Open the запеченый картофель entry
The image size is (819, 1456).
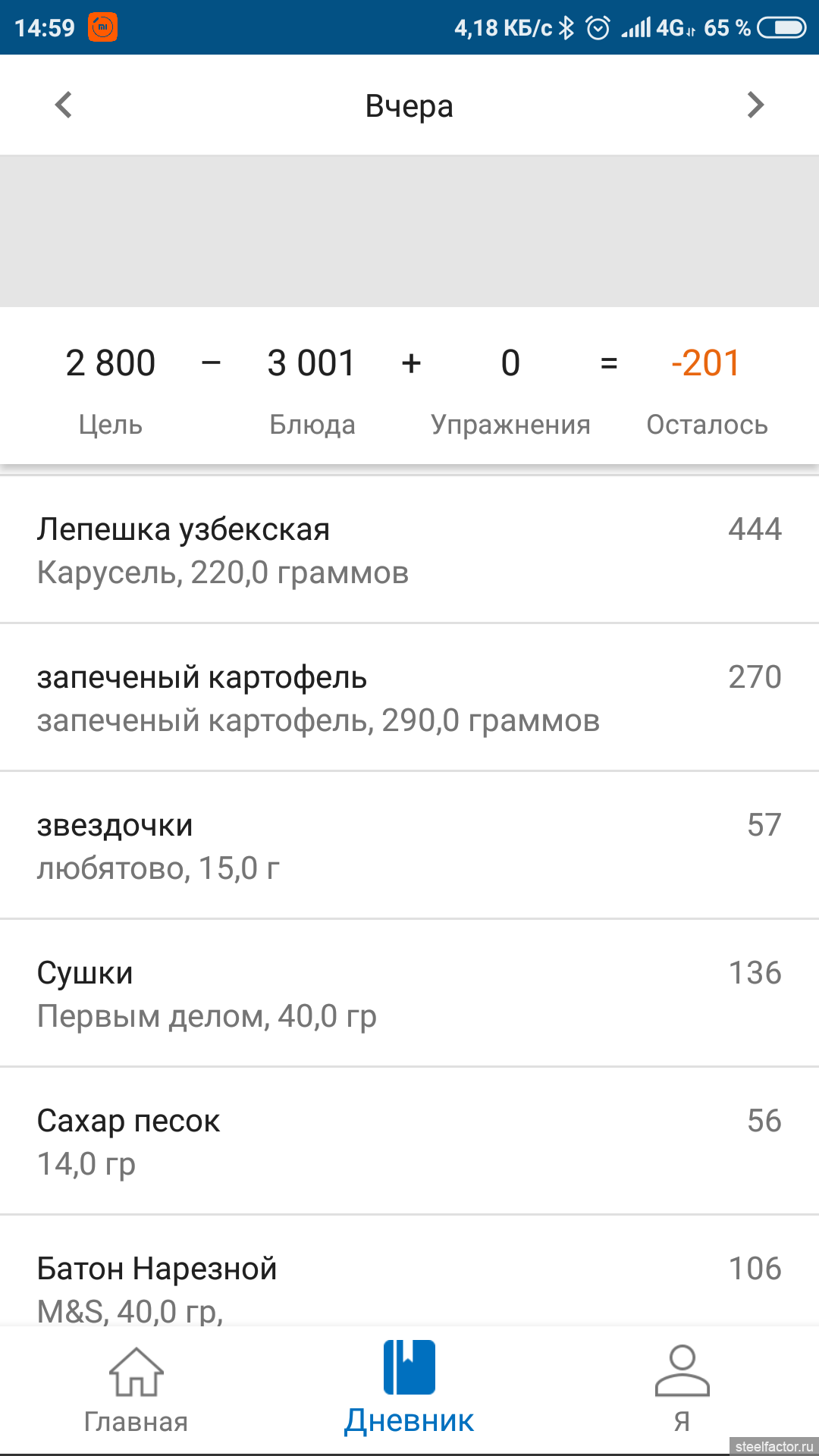409,698
